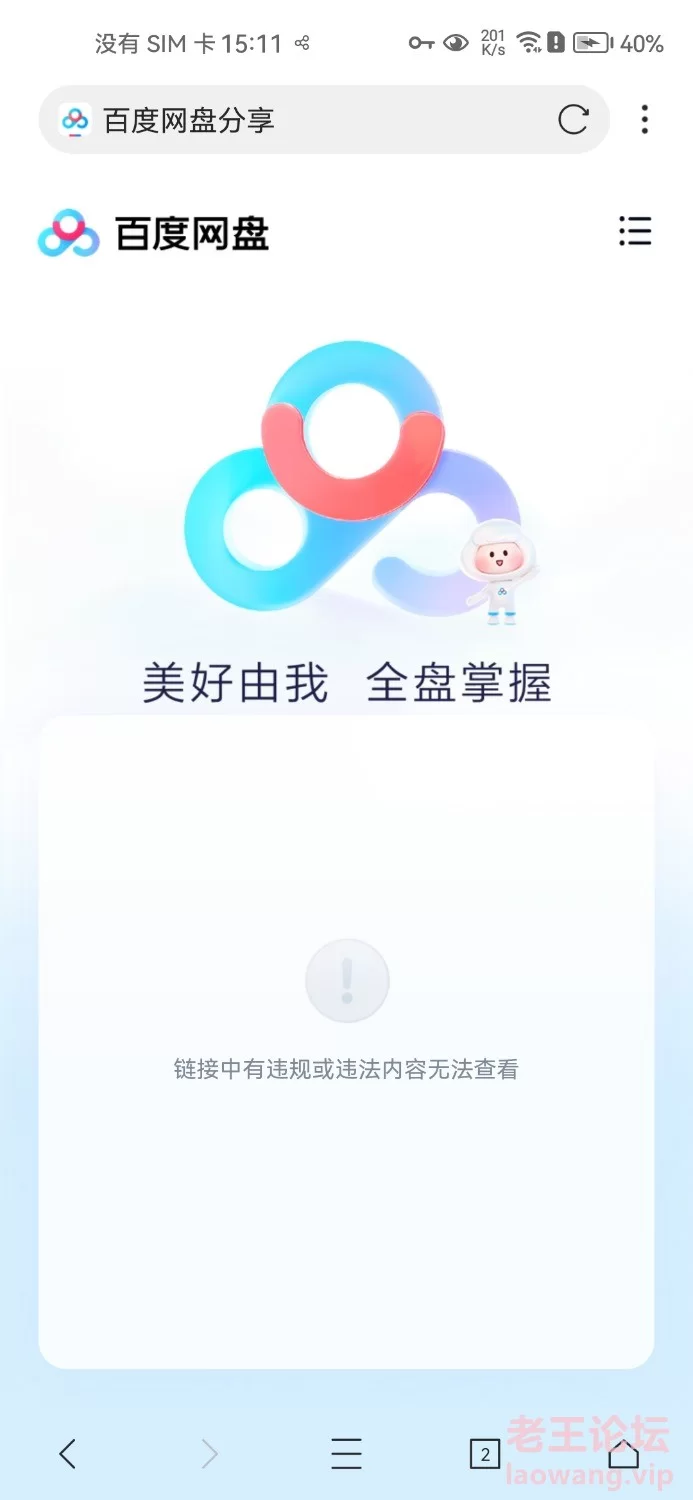
Task: Go to the browser home page
Action: [623, 1454]
